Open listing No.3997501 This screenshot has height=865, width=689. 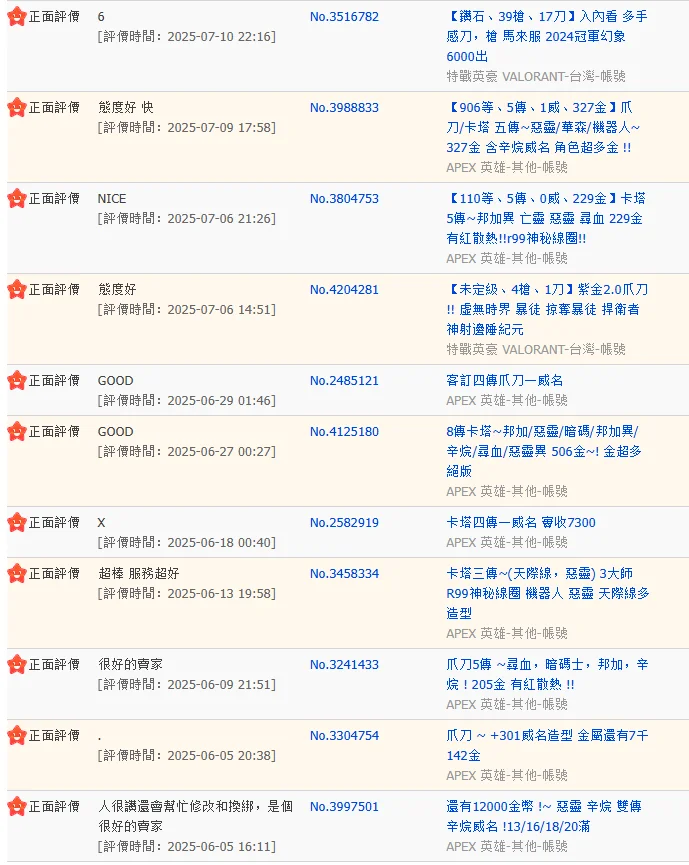pyautogui.click(x=344, y=807)
